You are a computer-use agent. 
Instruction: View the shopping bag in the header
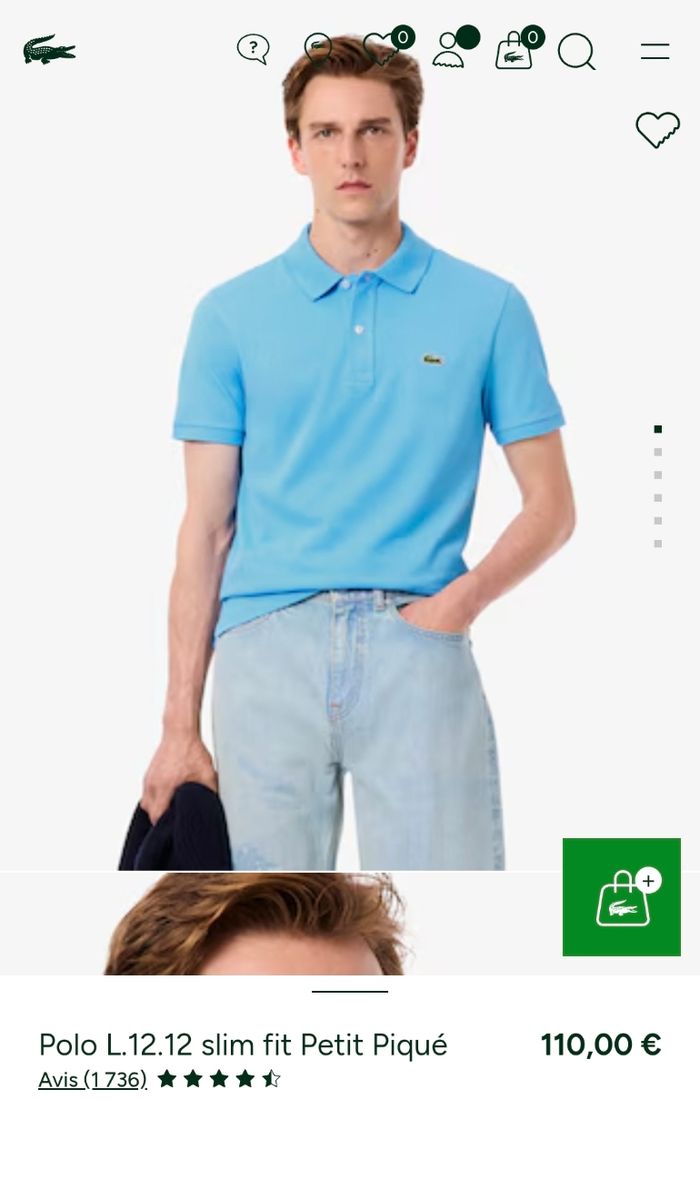click(514, 50)
